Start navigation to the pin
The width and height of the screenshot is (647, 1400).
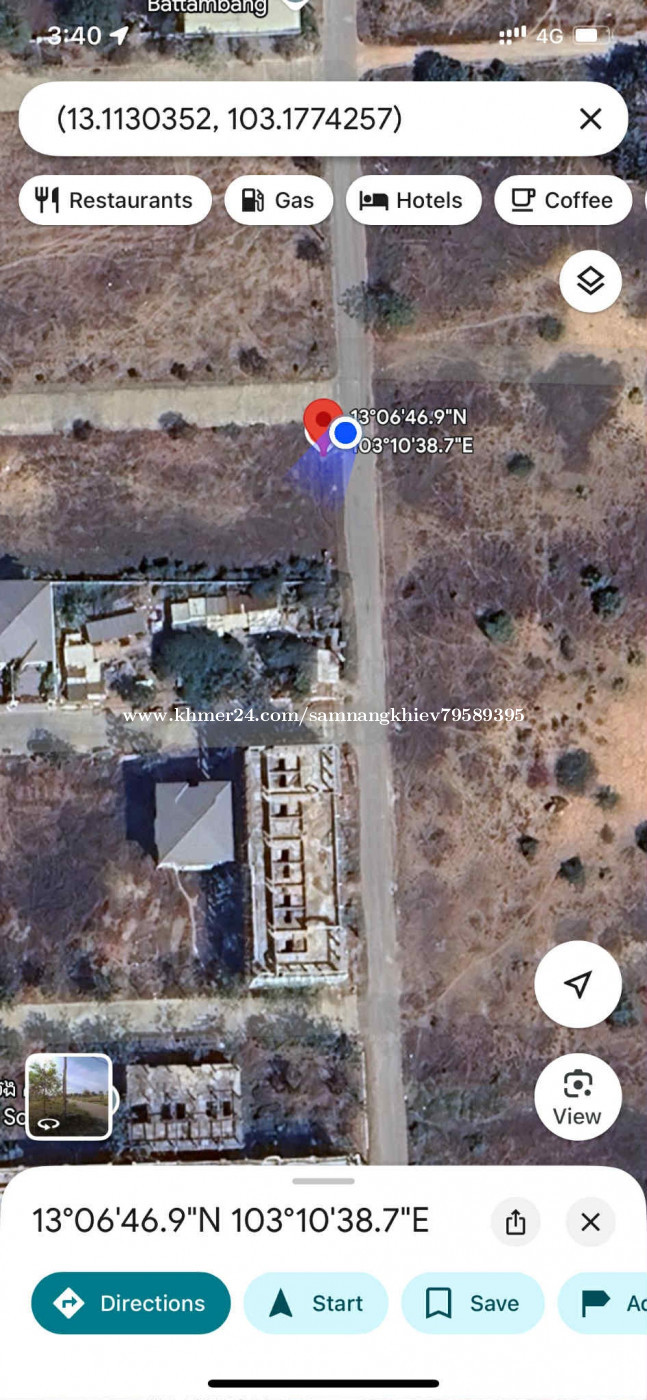tap(316, 1303)
